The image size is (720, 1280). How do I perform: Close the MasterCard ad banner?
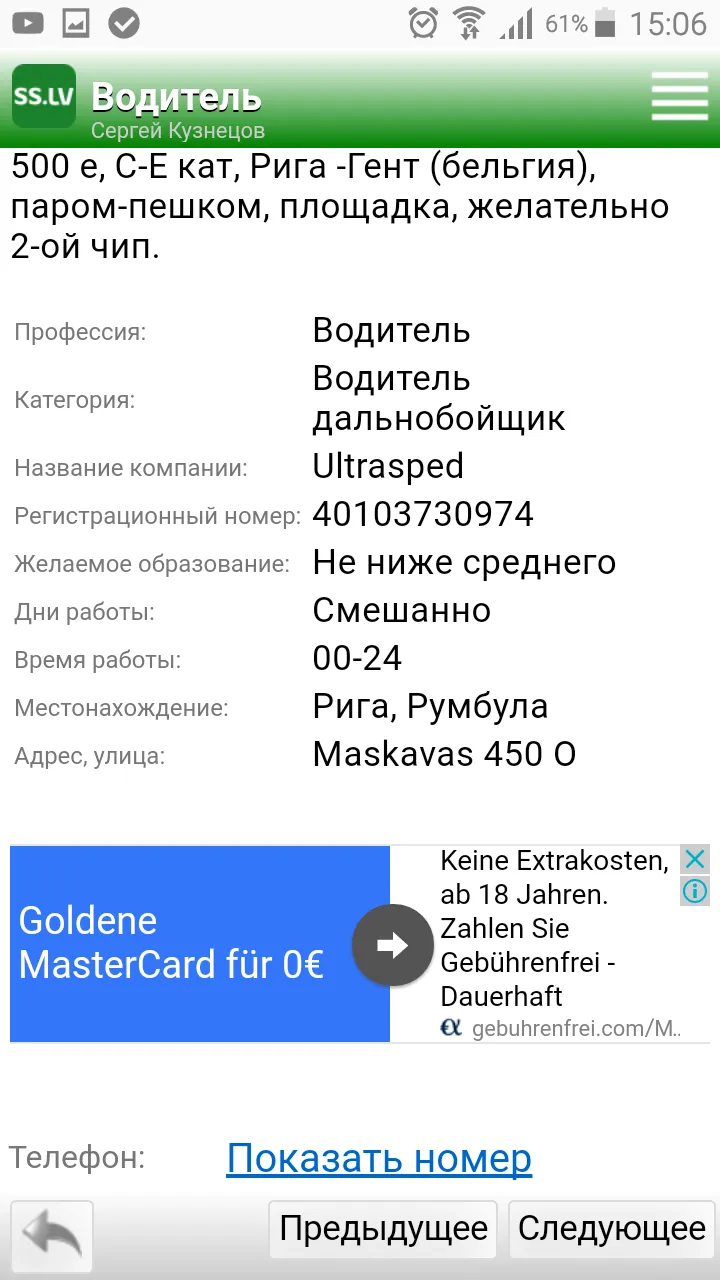(695, 859)
